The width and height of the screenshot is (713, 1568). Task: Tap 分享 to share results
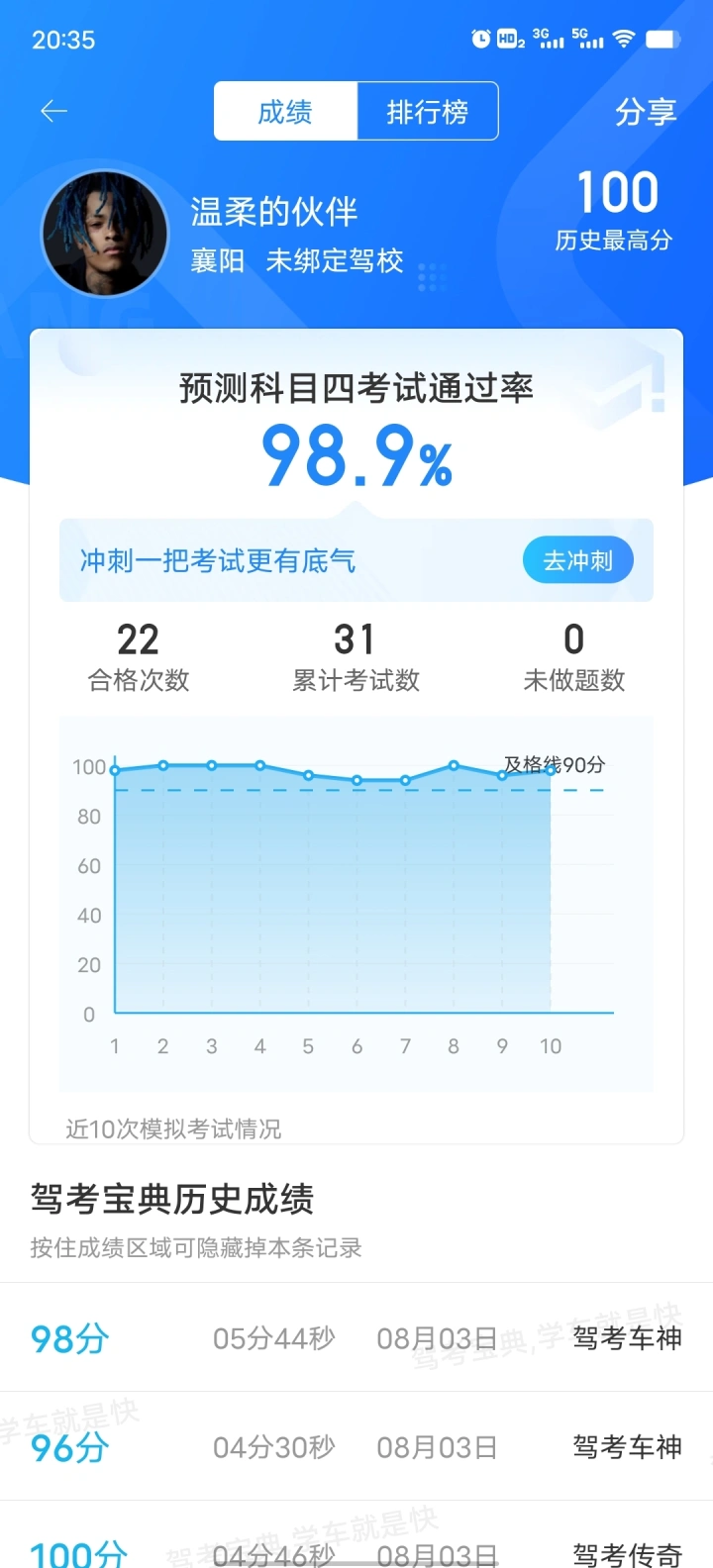point(646,112)
